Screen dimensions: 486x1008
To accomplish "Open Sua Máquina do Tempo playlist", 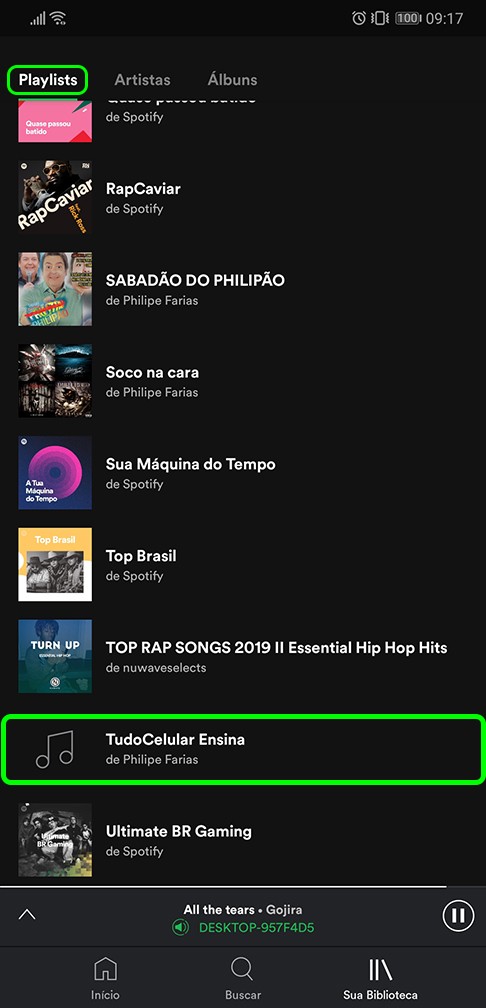I will tap(243, 473).
